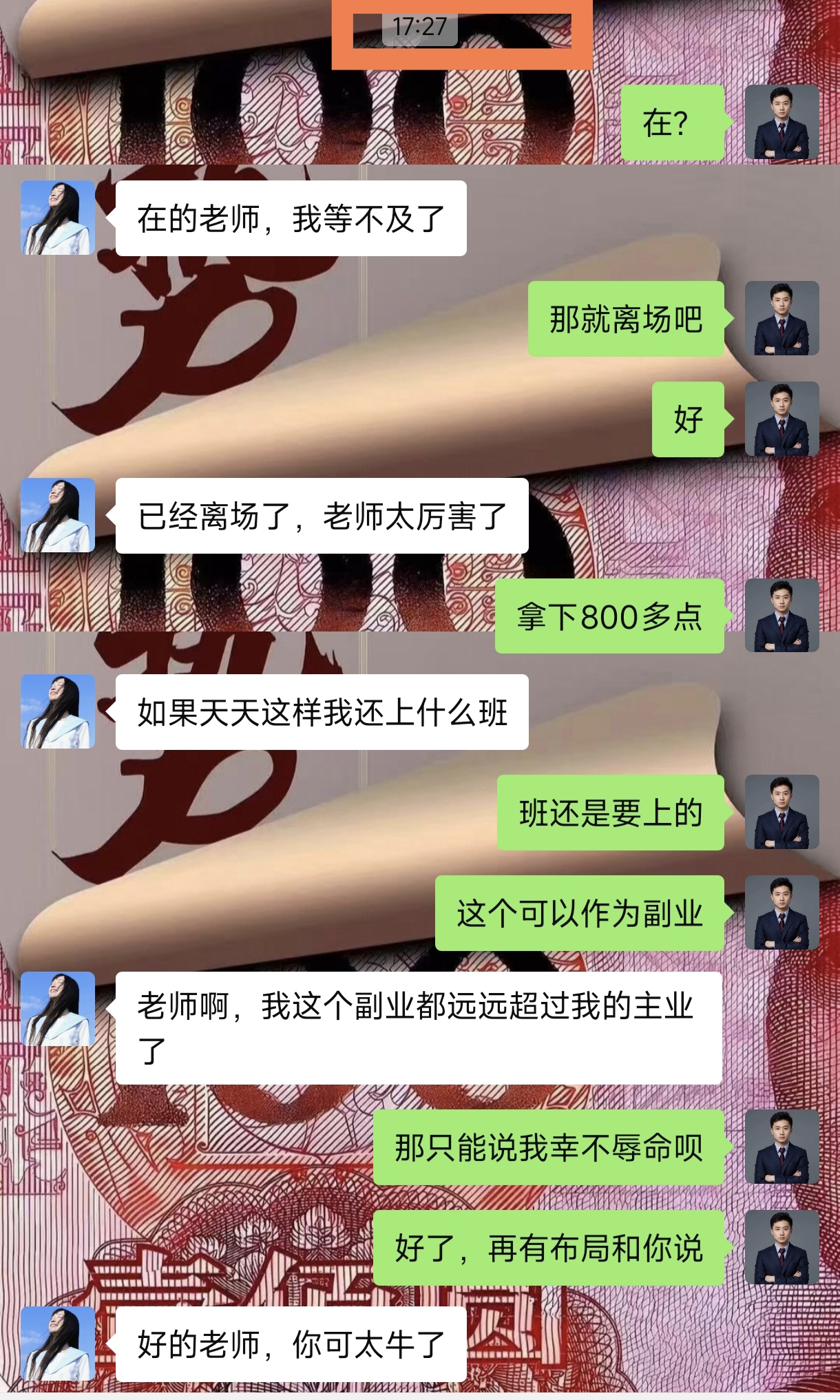Image resolution: width=840 pixels, height=1400 pixels.
Task: Tap the girl's avatar next to '好的老师，你可太牛了'
Action: [58, 1344]
